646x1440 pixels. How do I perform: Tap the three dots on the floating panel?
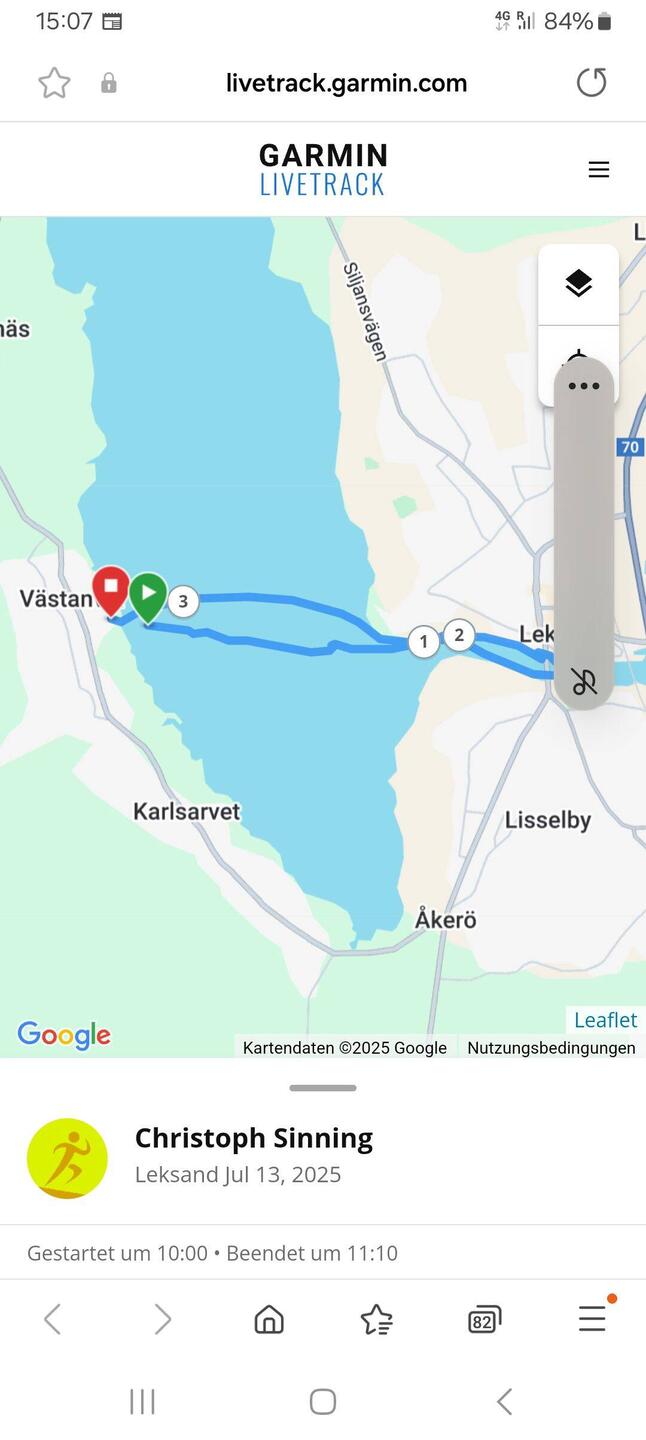point(584,386)
